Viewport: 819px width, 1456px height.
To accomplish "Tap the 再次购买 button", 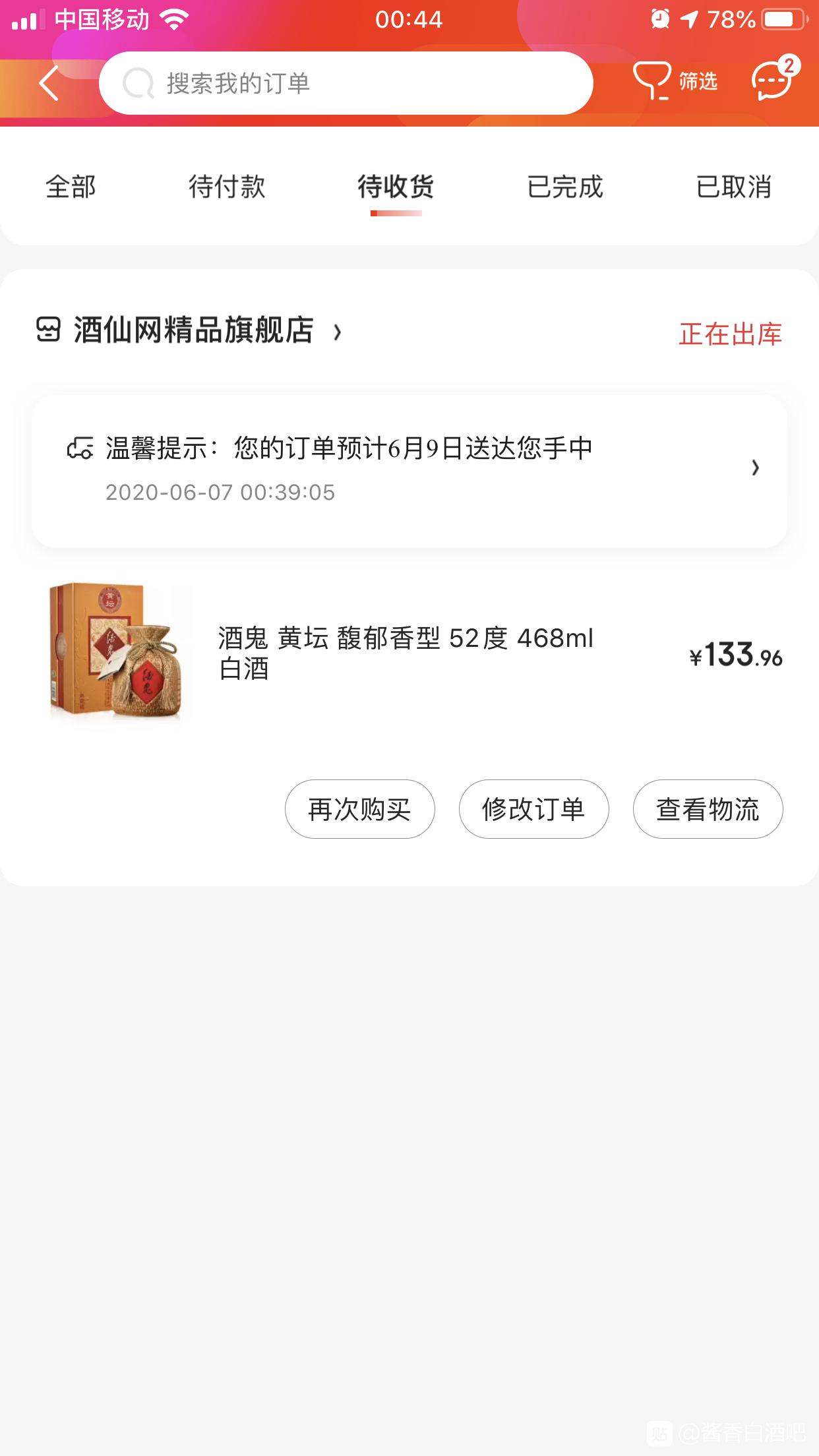I will (x=360, y=809).
